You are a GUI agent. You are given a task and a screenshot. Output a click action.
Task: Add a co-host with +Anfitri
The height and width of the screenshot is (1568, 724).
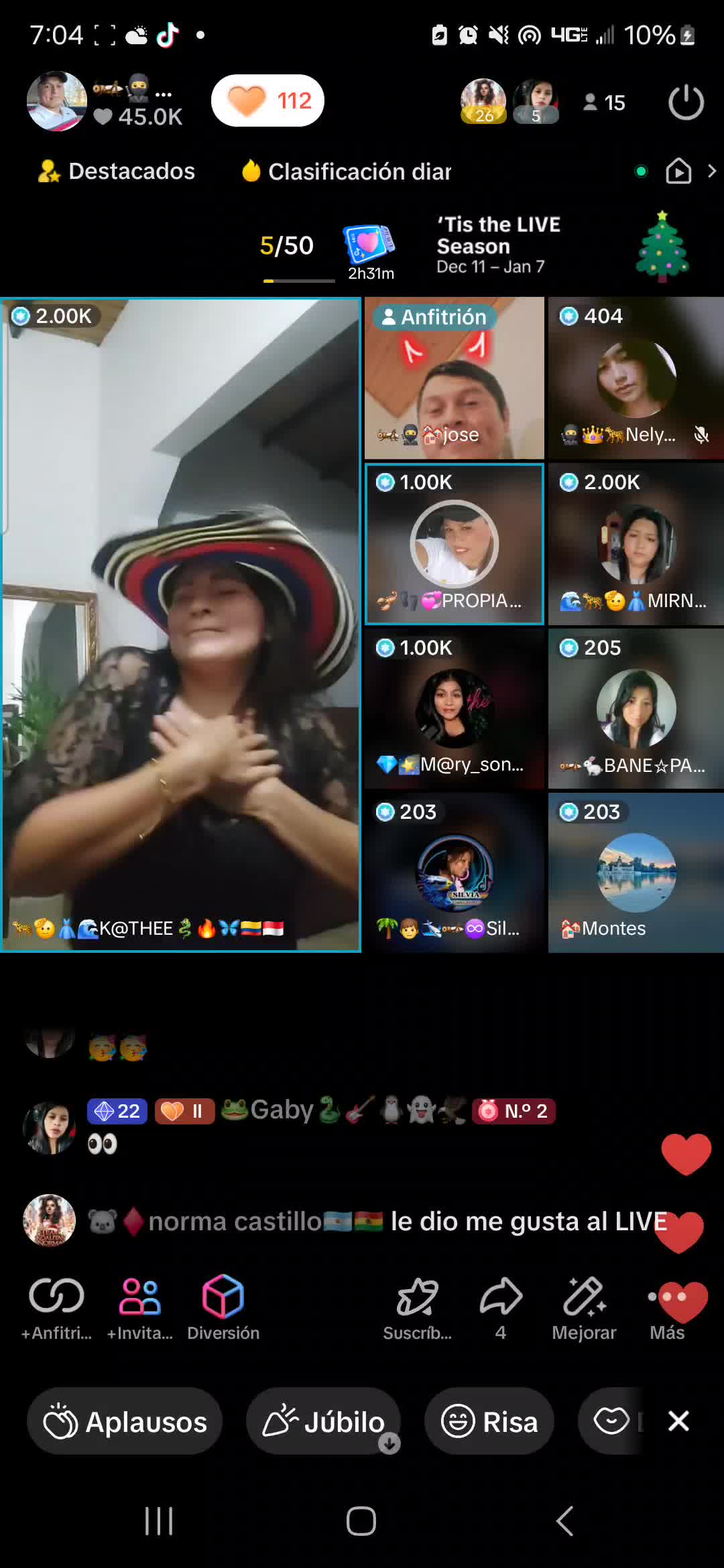(x=56, y=1307)
